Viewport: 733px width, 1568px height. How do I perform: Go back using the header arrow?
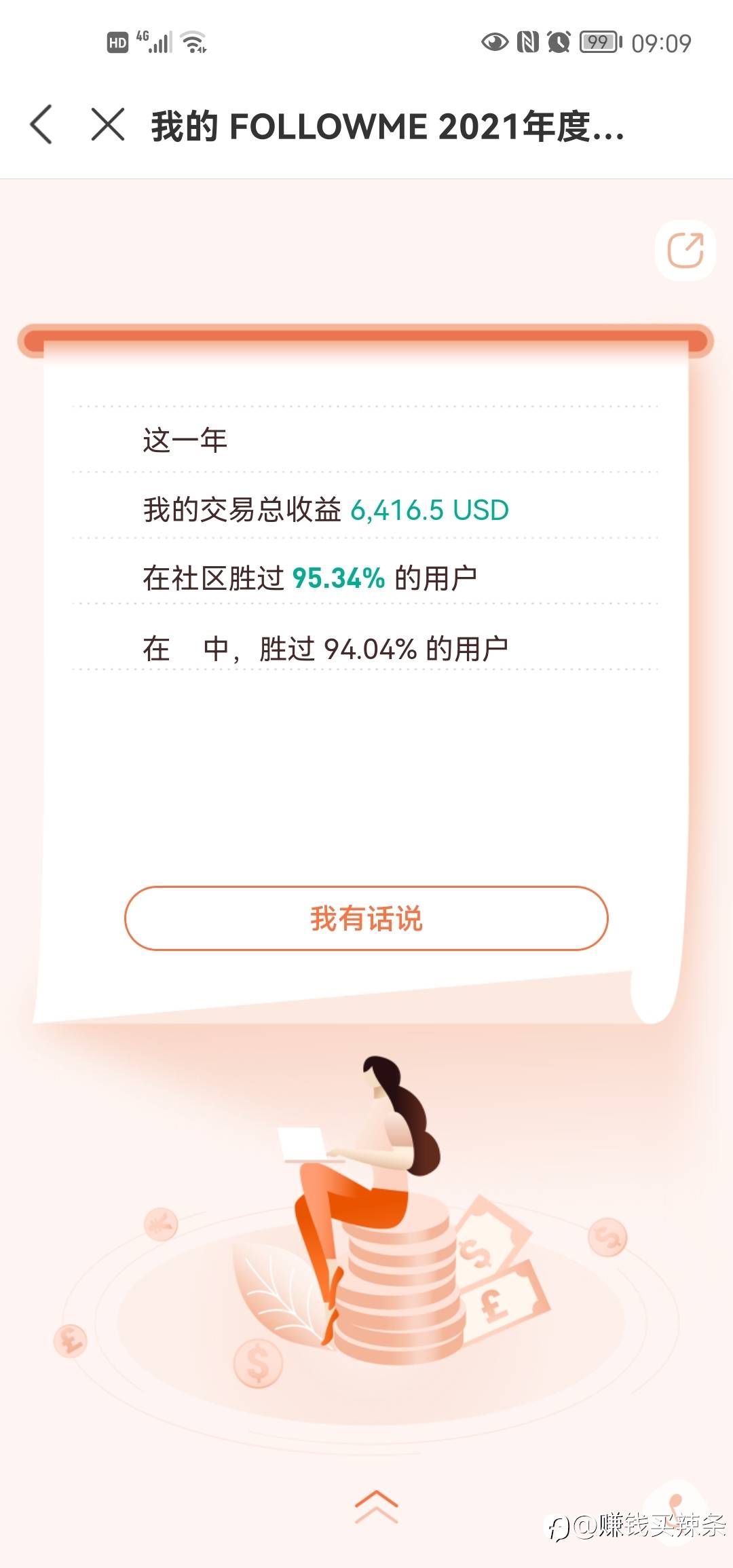click(42, 125)
